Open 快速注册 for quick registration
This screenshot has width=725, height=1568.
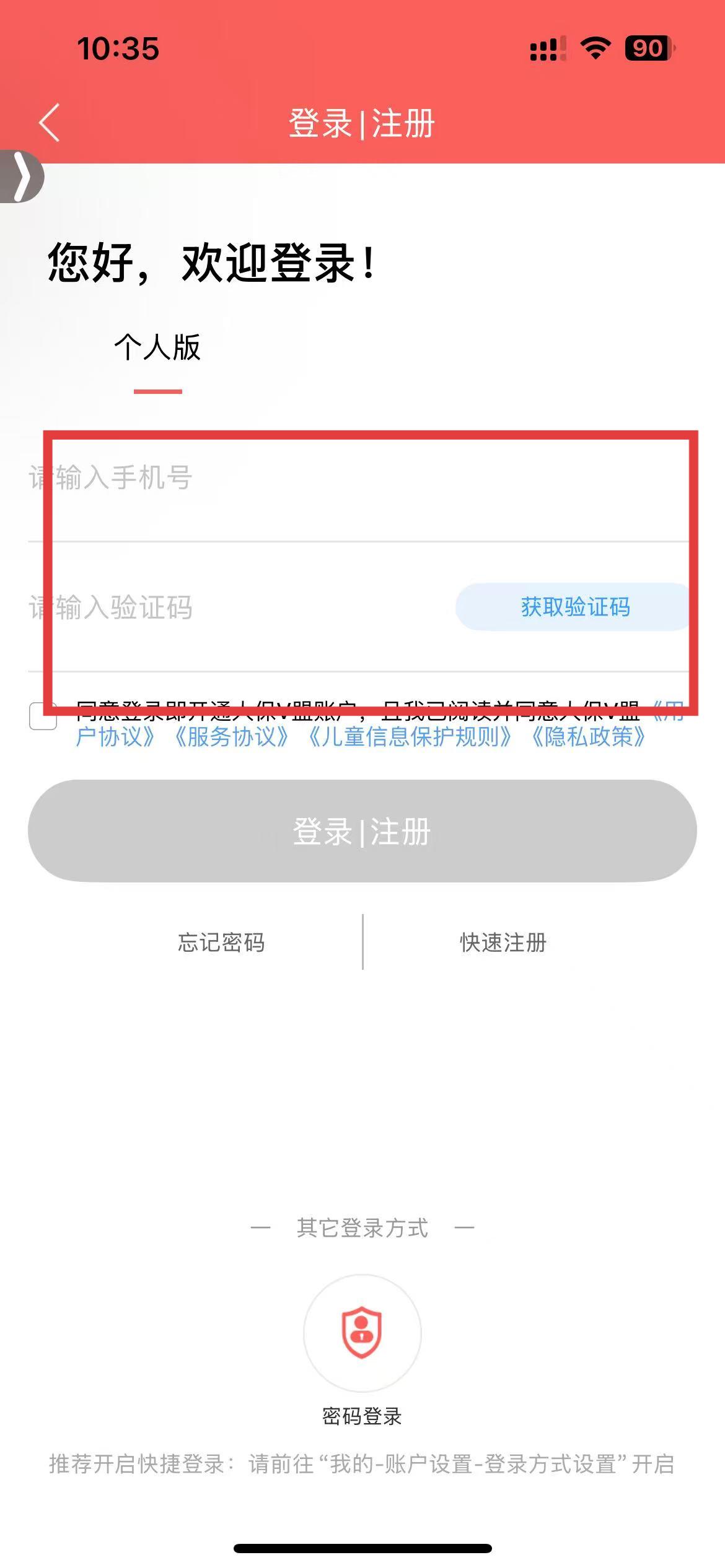[x=503, y=943]
